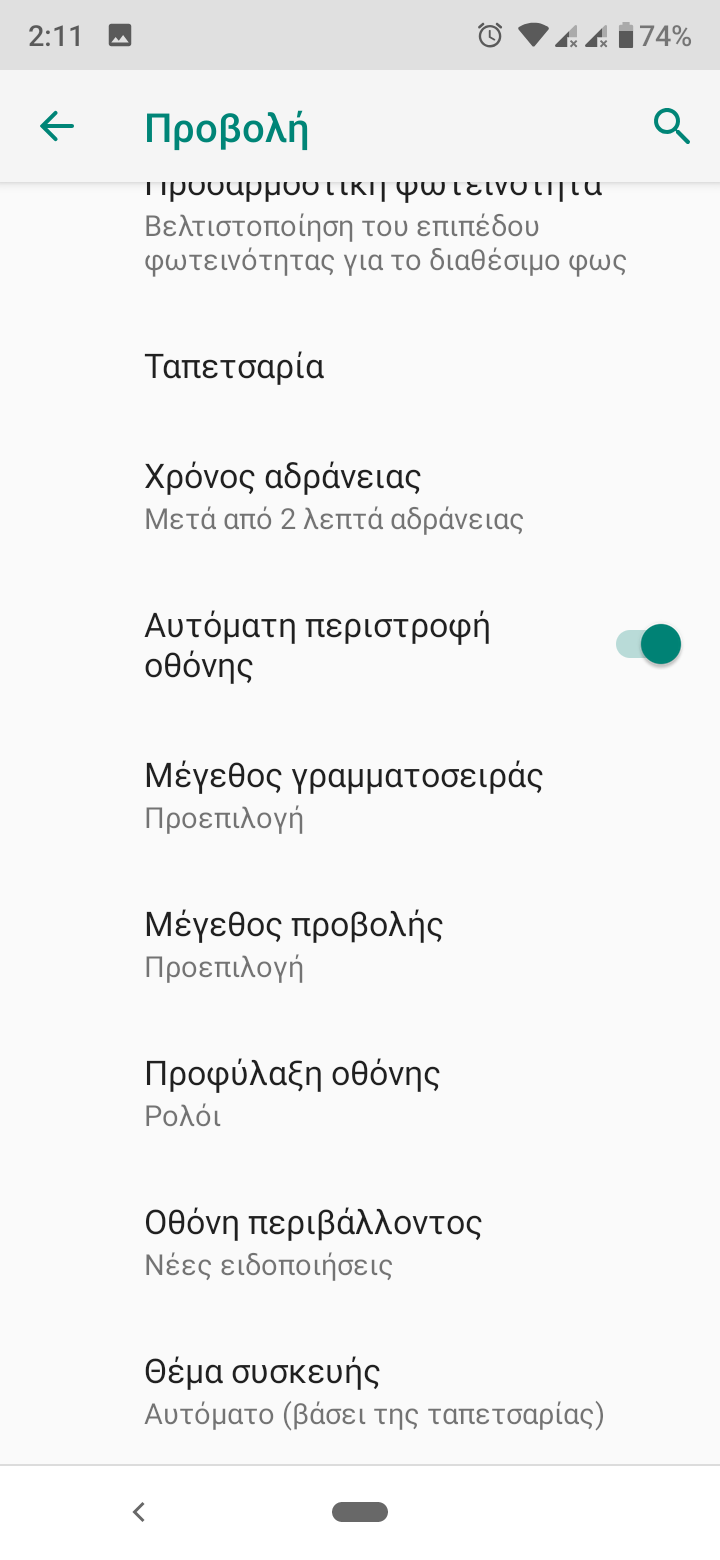Screen dimensions: 720x1560
Task: Open search in display settings
Action: point(671,127)
